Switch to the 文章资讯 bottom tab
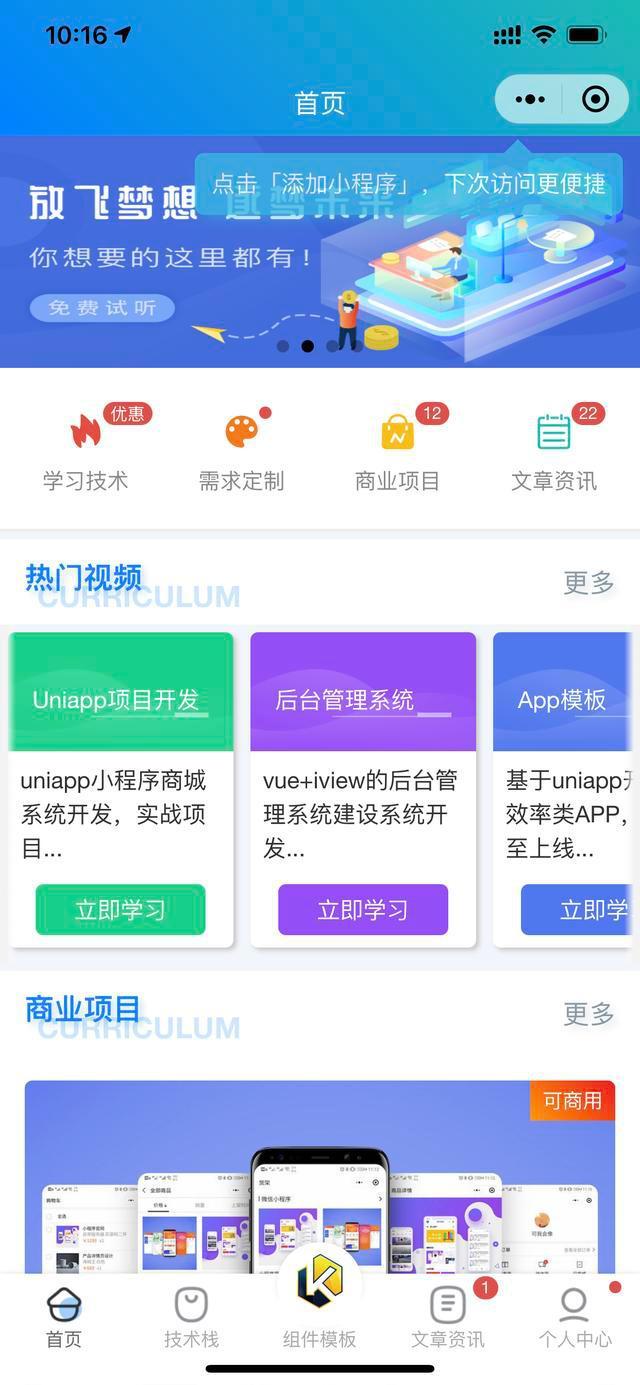The width and height of the screenshot is (640, 1385). pos(448,1318)
